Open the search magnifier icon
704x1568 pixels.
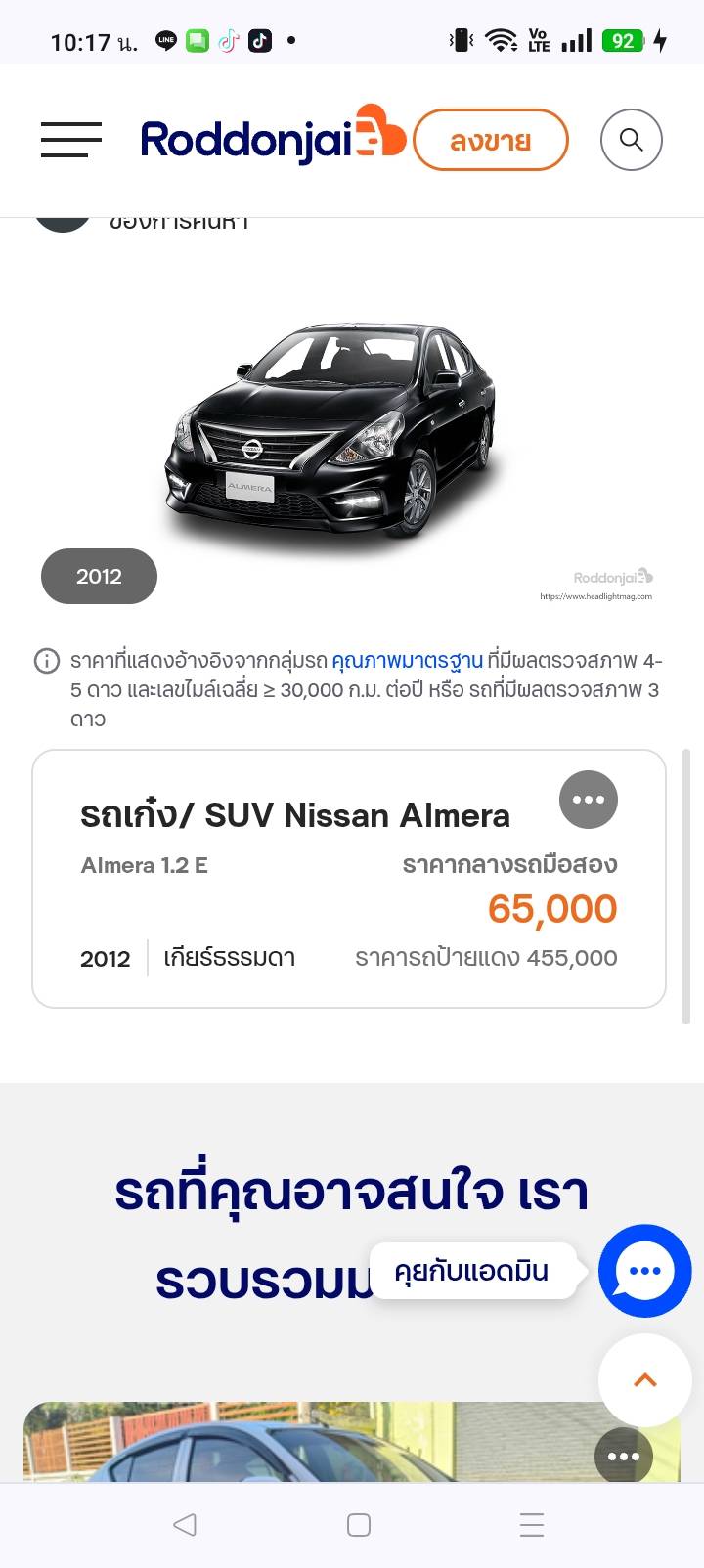click(631, 140)
